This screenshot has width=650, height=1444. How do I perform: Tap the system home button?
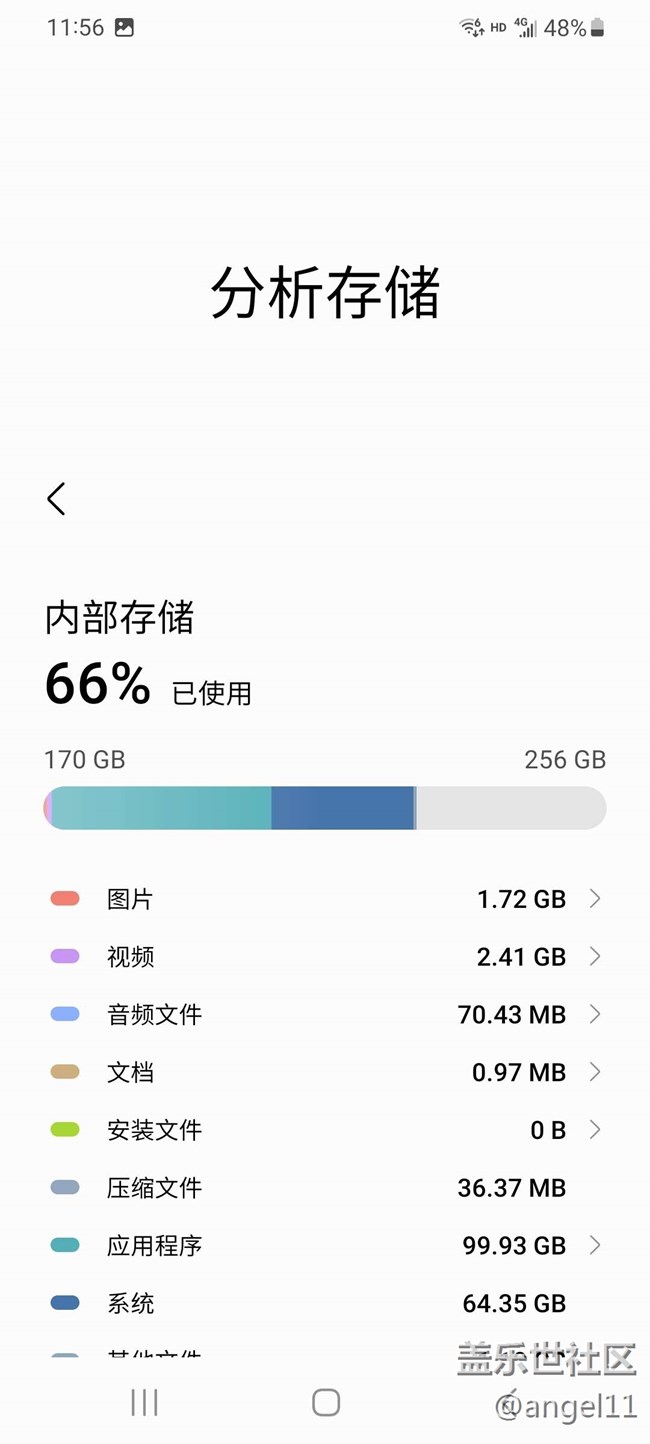coord(326,1403)
